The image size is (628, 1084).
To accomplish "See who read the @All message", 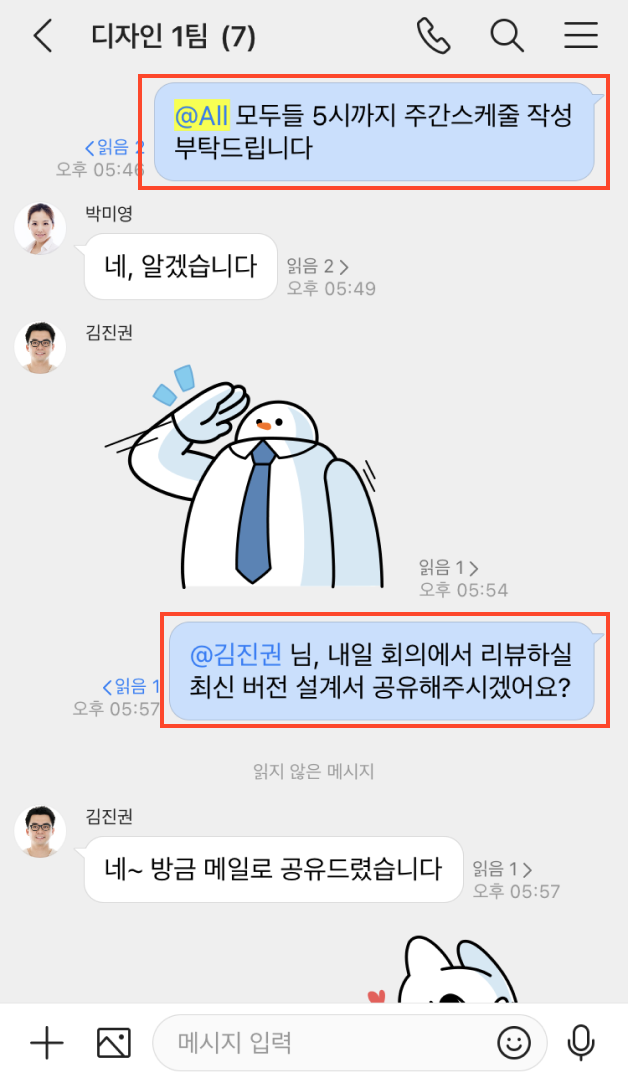I will pos(114,147).
